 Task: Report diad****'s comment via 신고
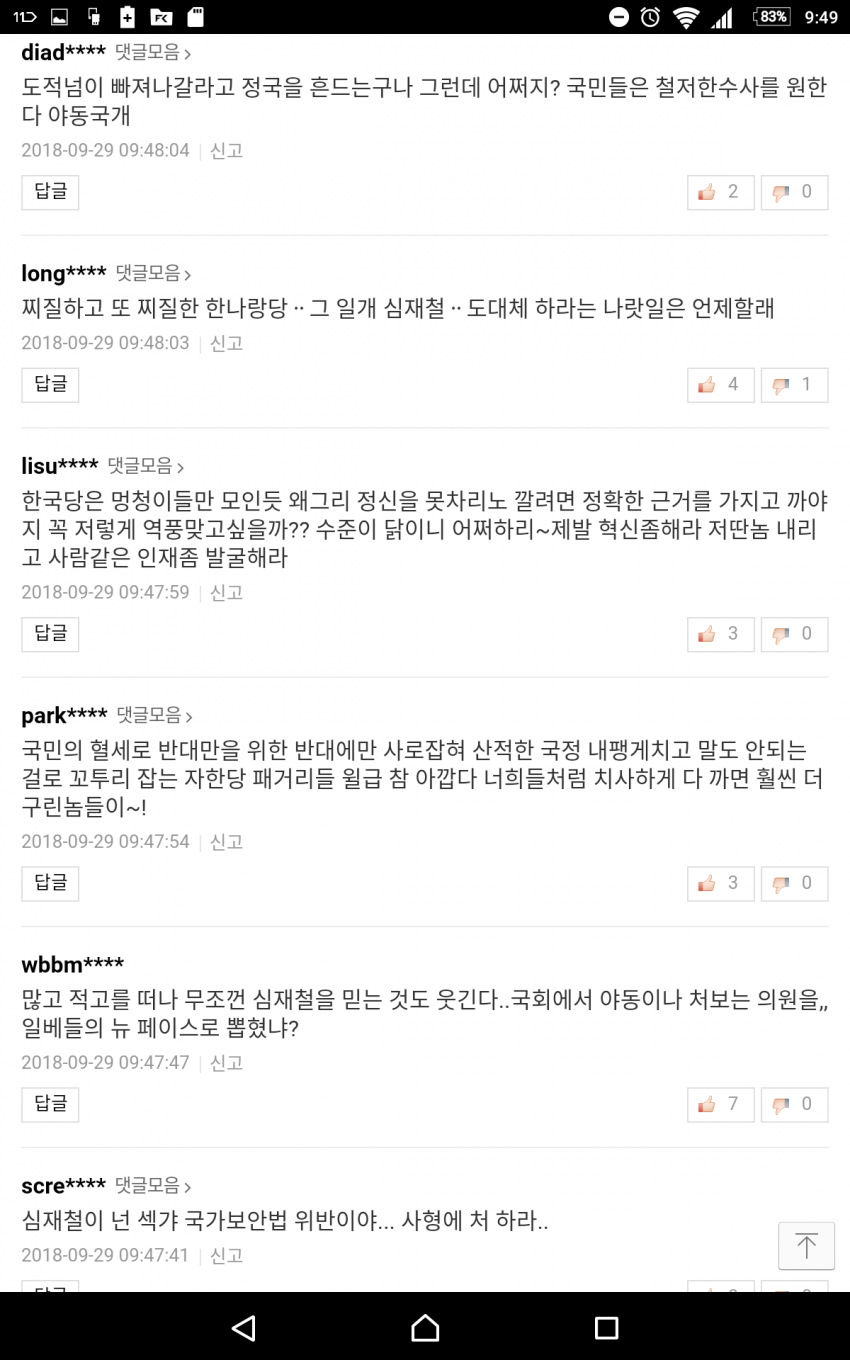[x=226, y=151]
